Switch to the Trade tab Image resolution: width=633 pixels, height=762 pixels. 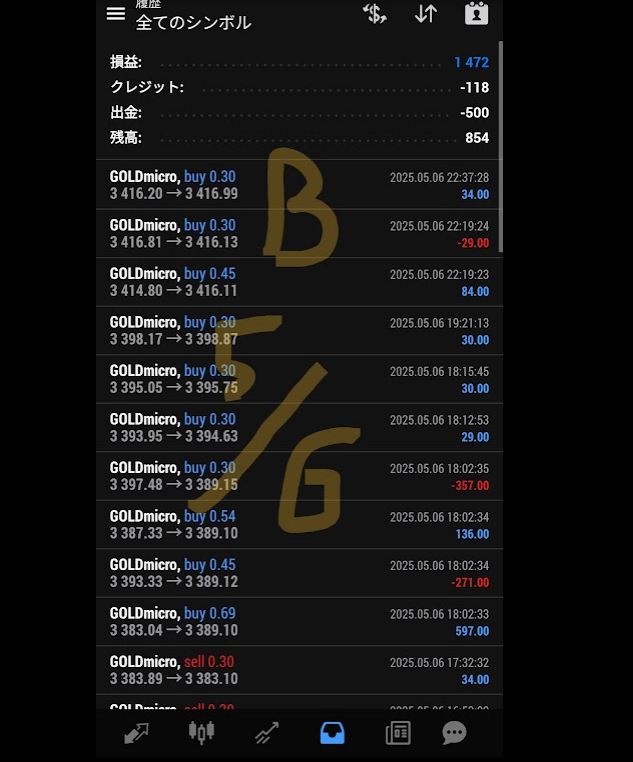click(x=266, y=733)
